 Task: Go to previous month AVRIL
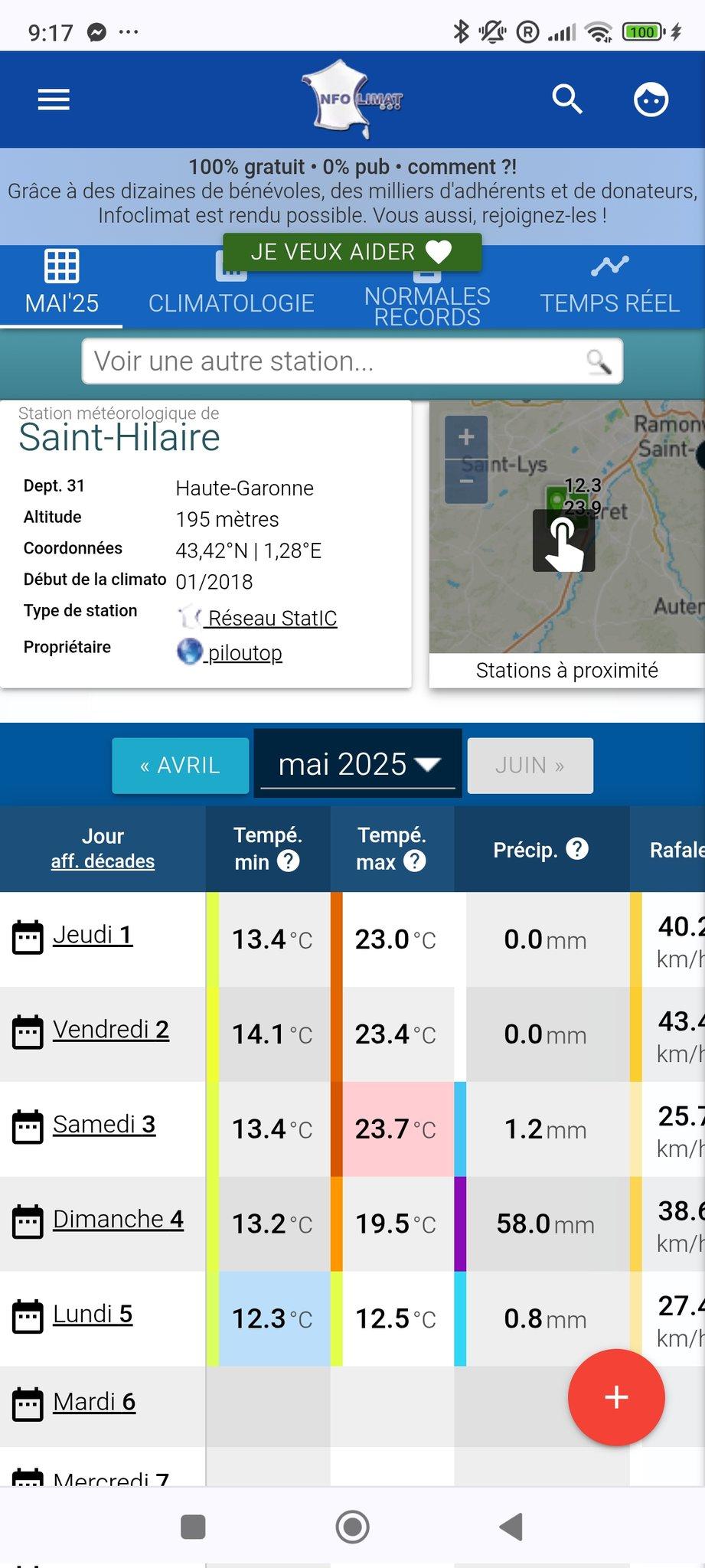(180, 766)
